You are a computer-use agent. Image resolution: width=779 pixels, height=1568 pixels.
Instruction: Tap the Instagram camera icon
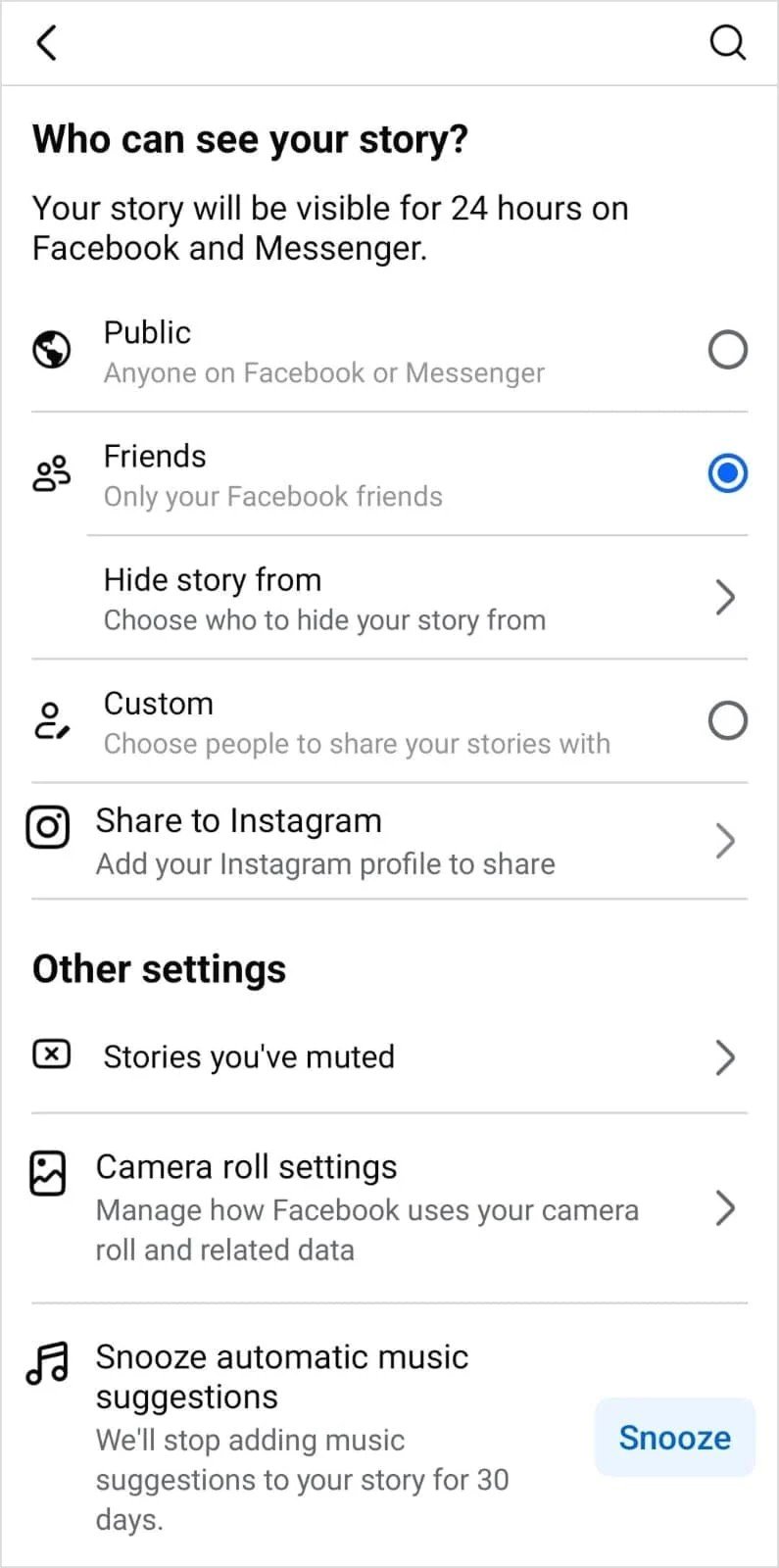pyautogui.click(x=49, y=827)
